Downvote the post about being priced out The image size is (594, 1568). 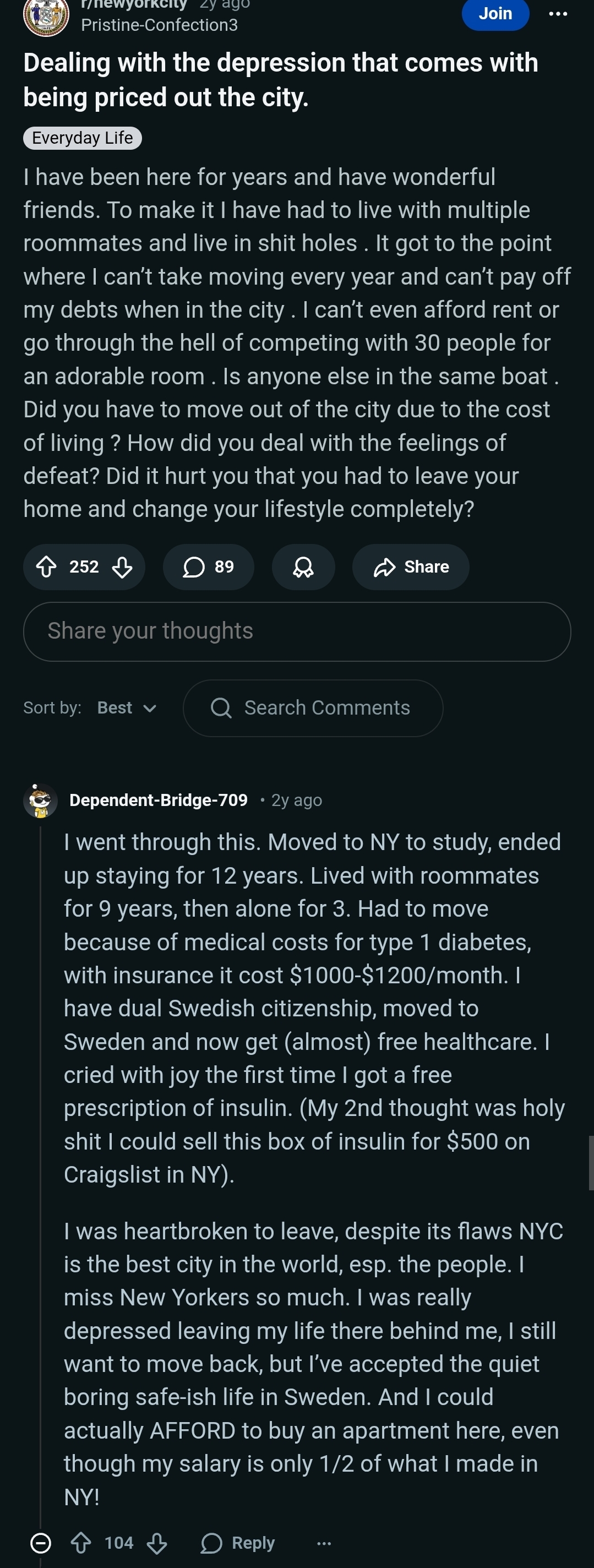[x=122, y=567]
